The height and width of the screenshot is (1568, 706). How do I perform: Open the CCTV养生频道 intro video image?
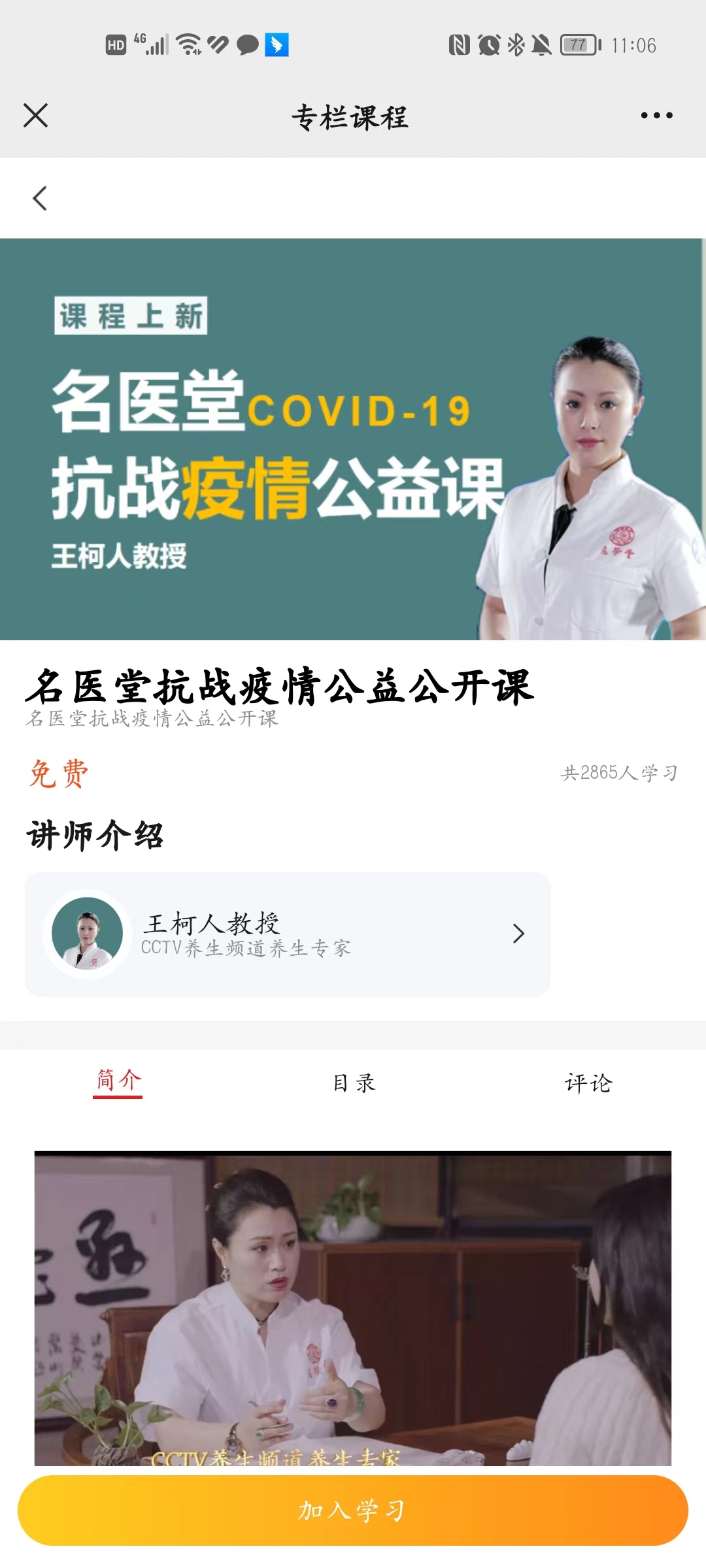(353, 1307)
